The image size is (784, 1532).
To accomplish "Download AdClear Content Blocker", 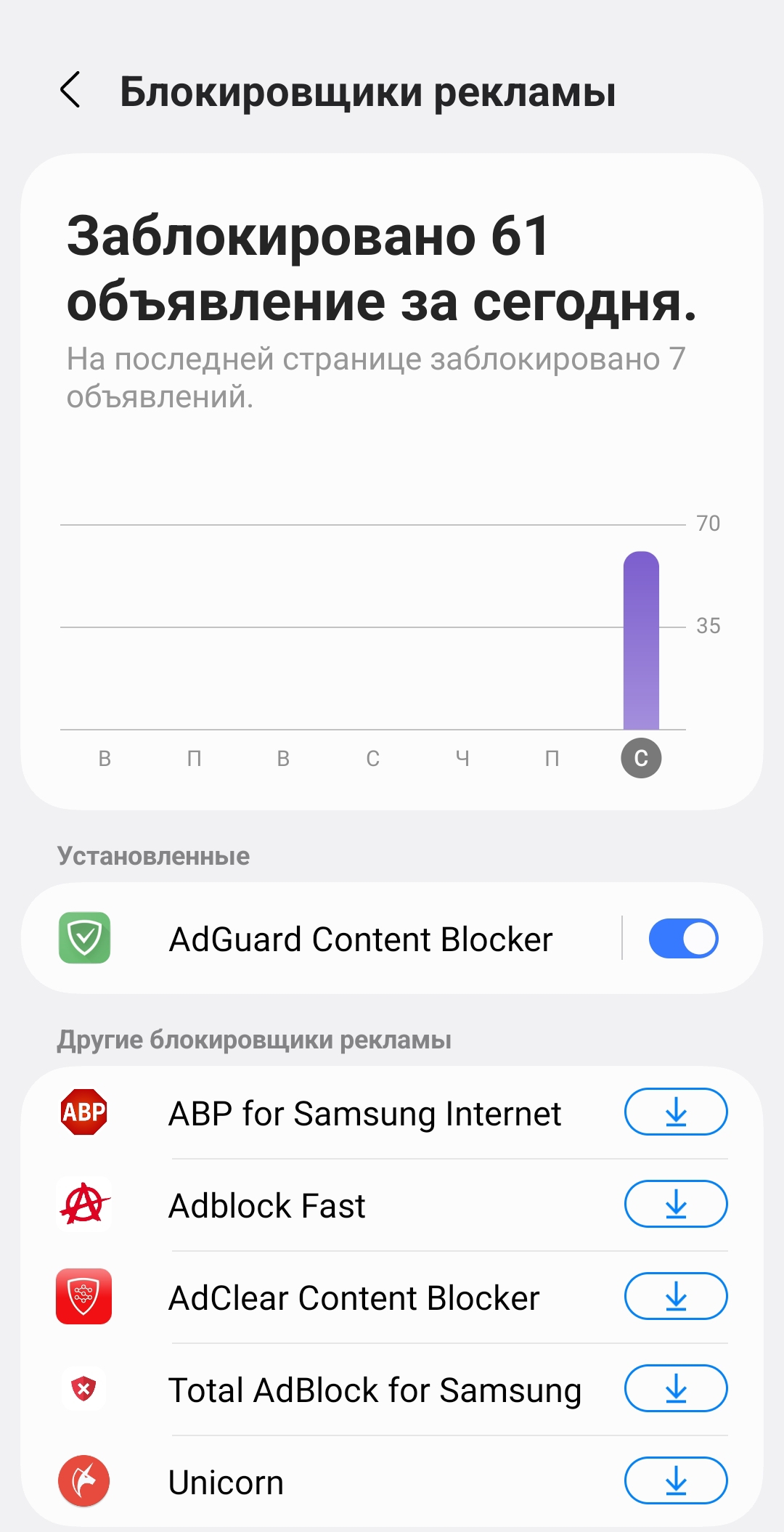I will click(x=676, y=1296).
